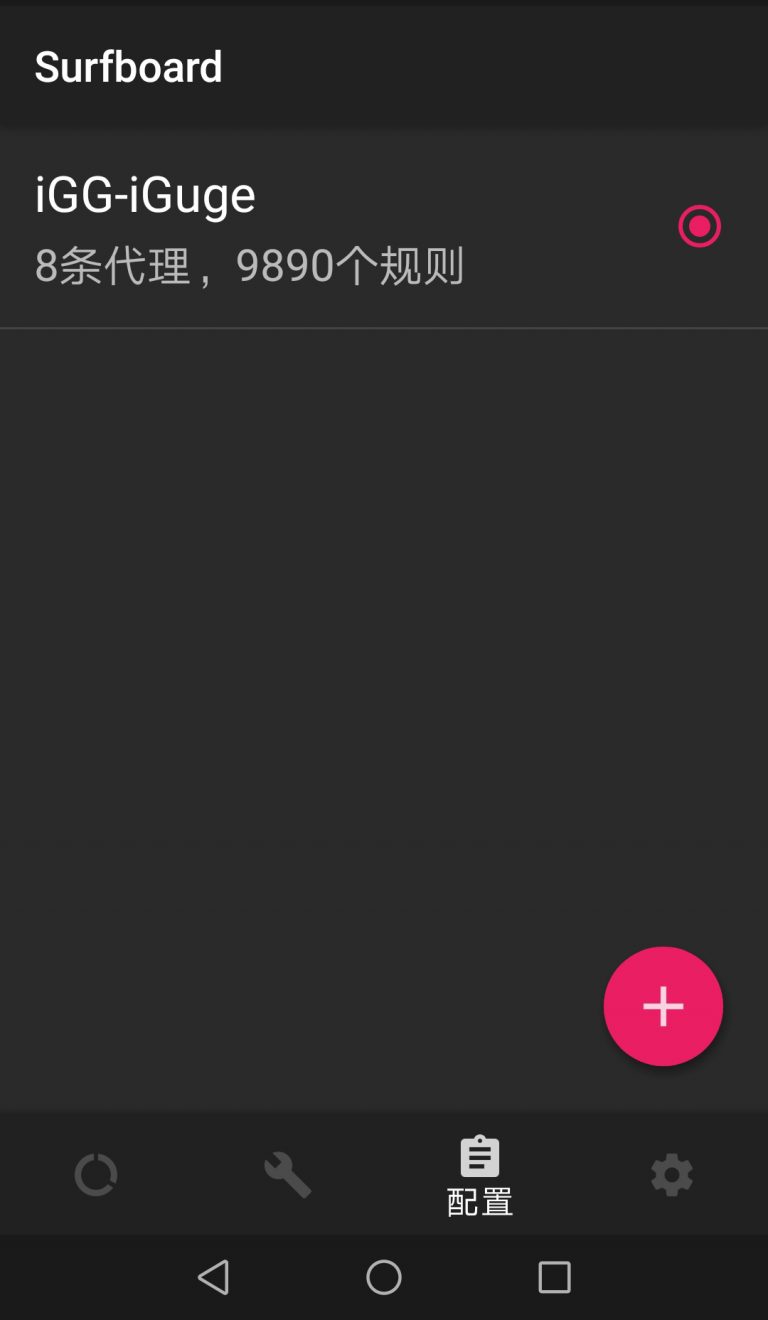This screenshot has width=768, height=1320.
Task: Switch to the dashboard circle tab
Action: pyautogui.click(x=96, y=1175)
